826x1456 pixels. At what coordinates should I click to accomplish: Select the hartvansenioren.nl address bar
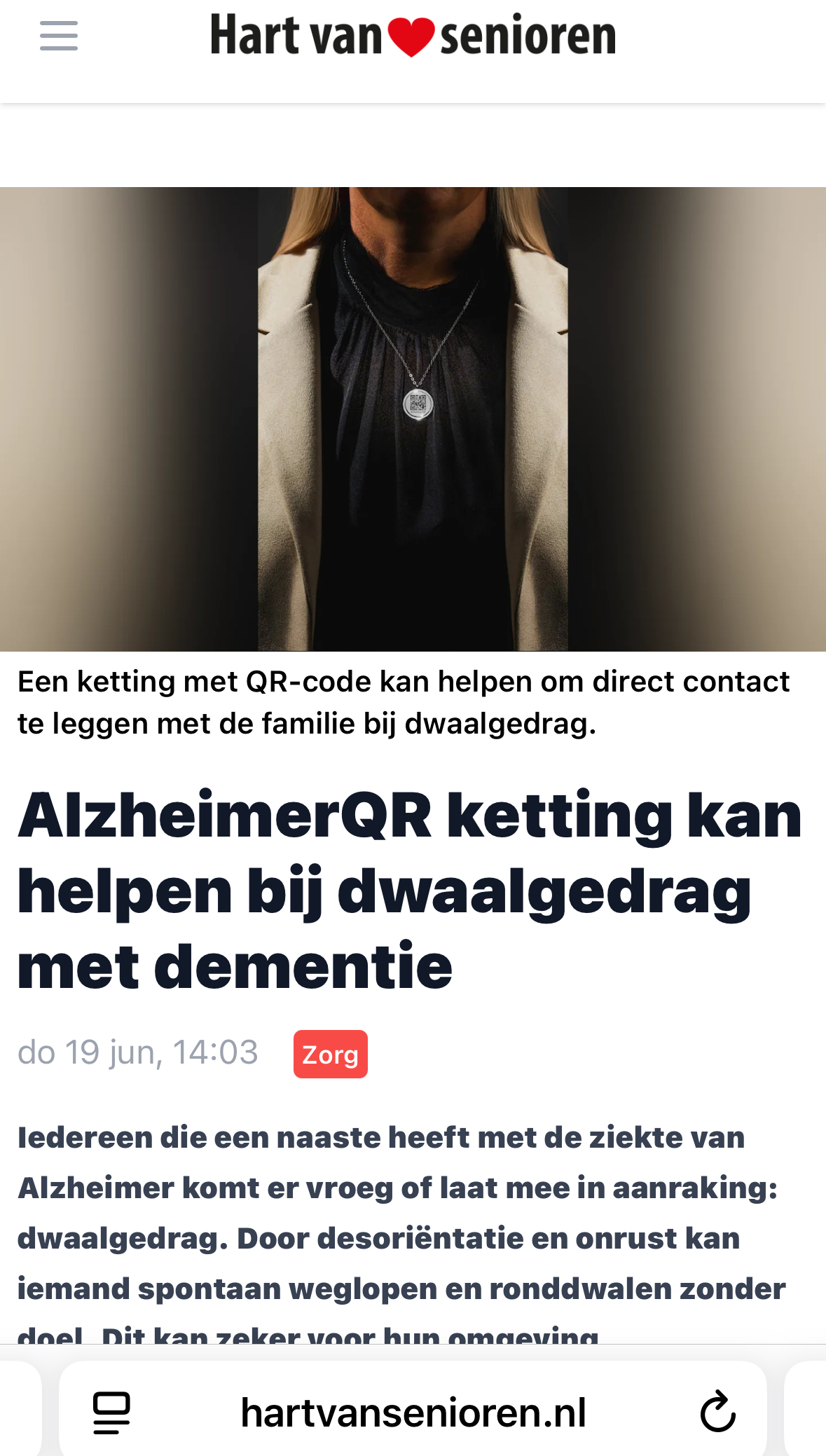pos(413,1410)
